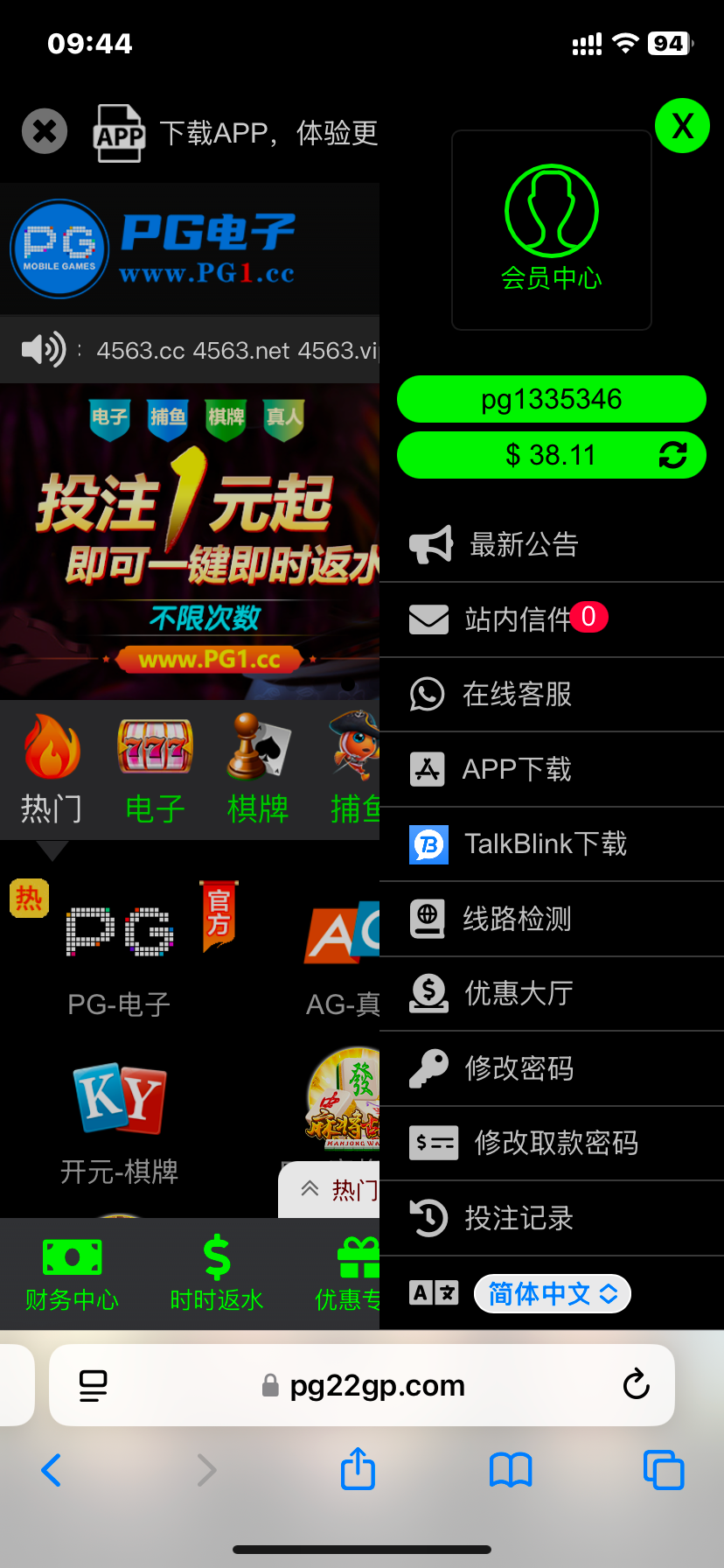The width and height of the screenshot is (724, 1568).
Task: Open 修改取款密码 withdrawal password
Action: click(x=554, y=1143)
